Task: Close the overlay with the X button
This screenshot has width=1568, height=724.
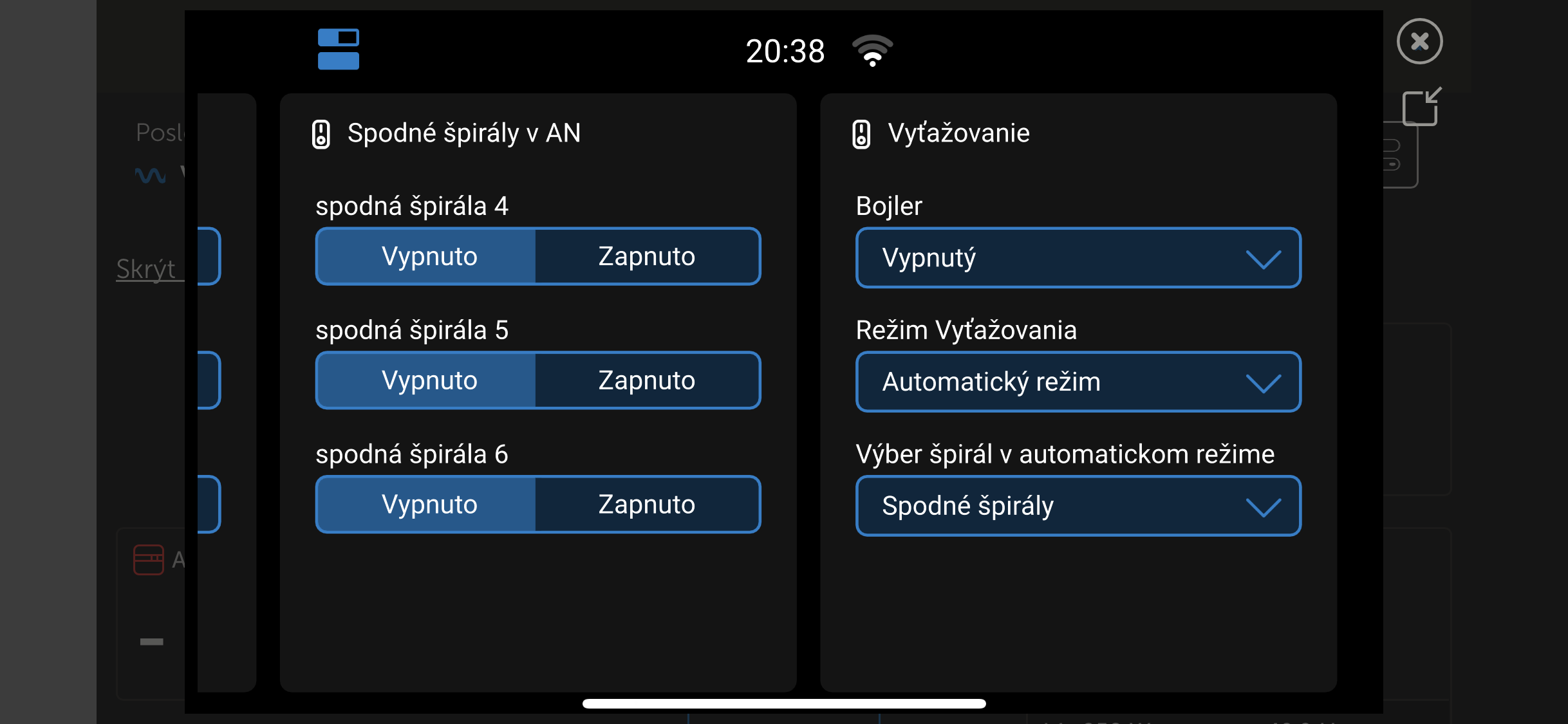Action: (x=1419, y=42)
